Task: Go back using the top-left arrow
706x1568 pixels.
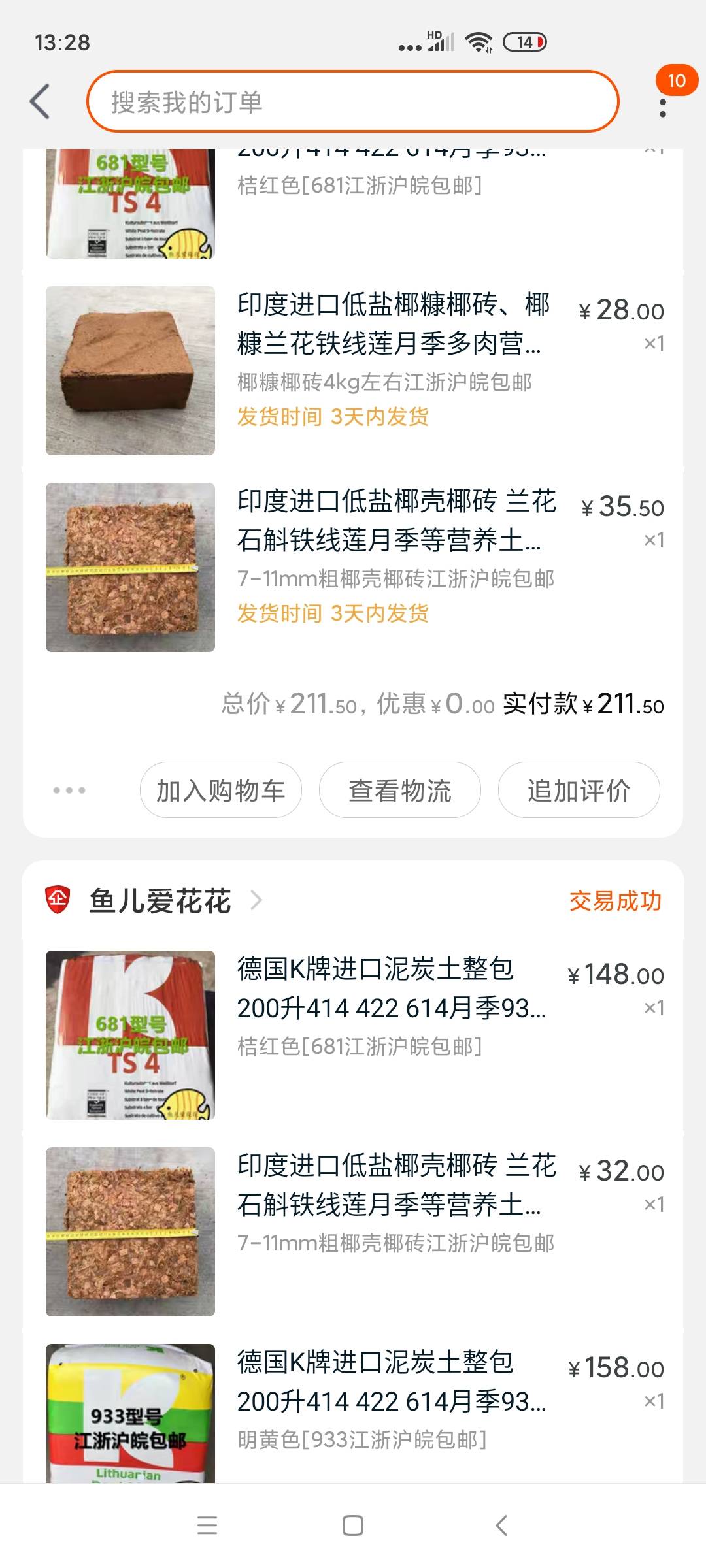Action: [x=41, y=102]
